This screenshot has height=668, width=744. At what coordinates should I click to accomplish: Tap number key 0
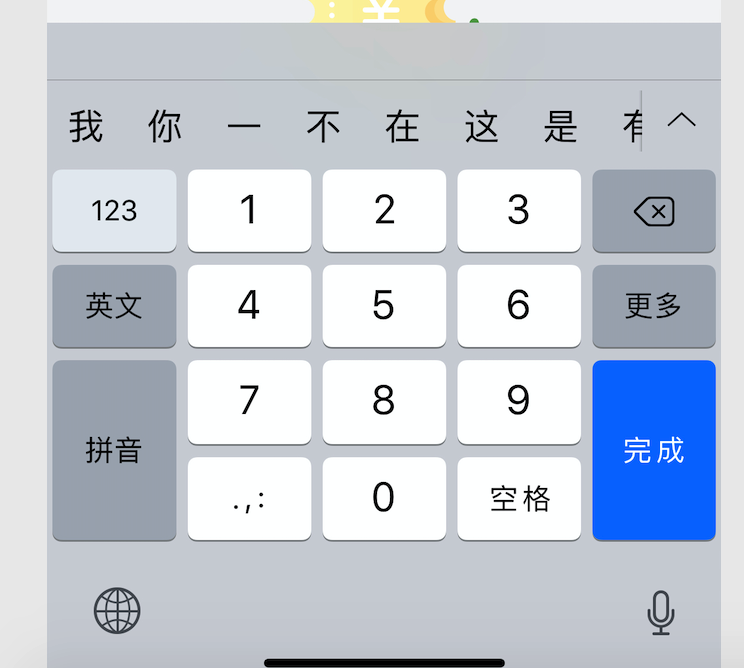point(384,498)
